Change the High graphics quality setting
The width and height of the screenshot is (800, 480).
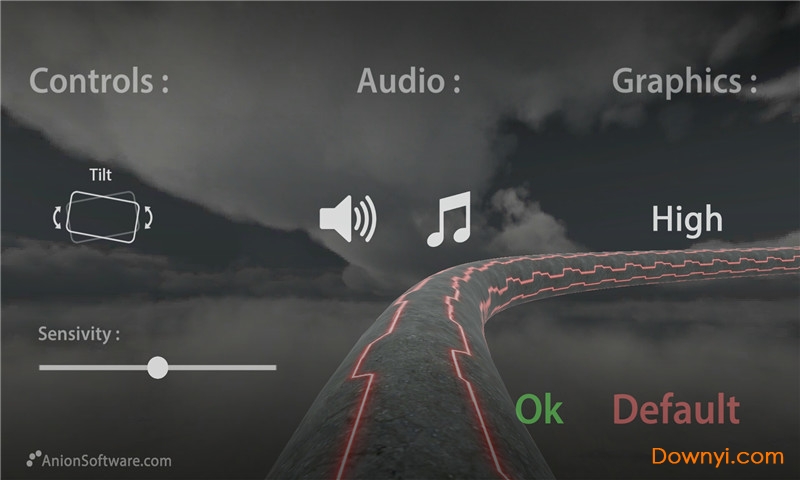click(x=686, y=219)
